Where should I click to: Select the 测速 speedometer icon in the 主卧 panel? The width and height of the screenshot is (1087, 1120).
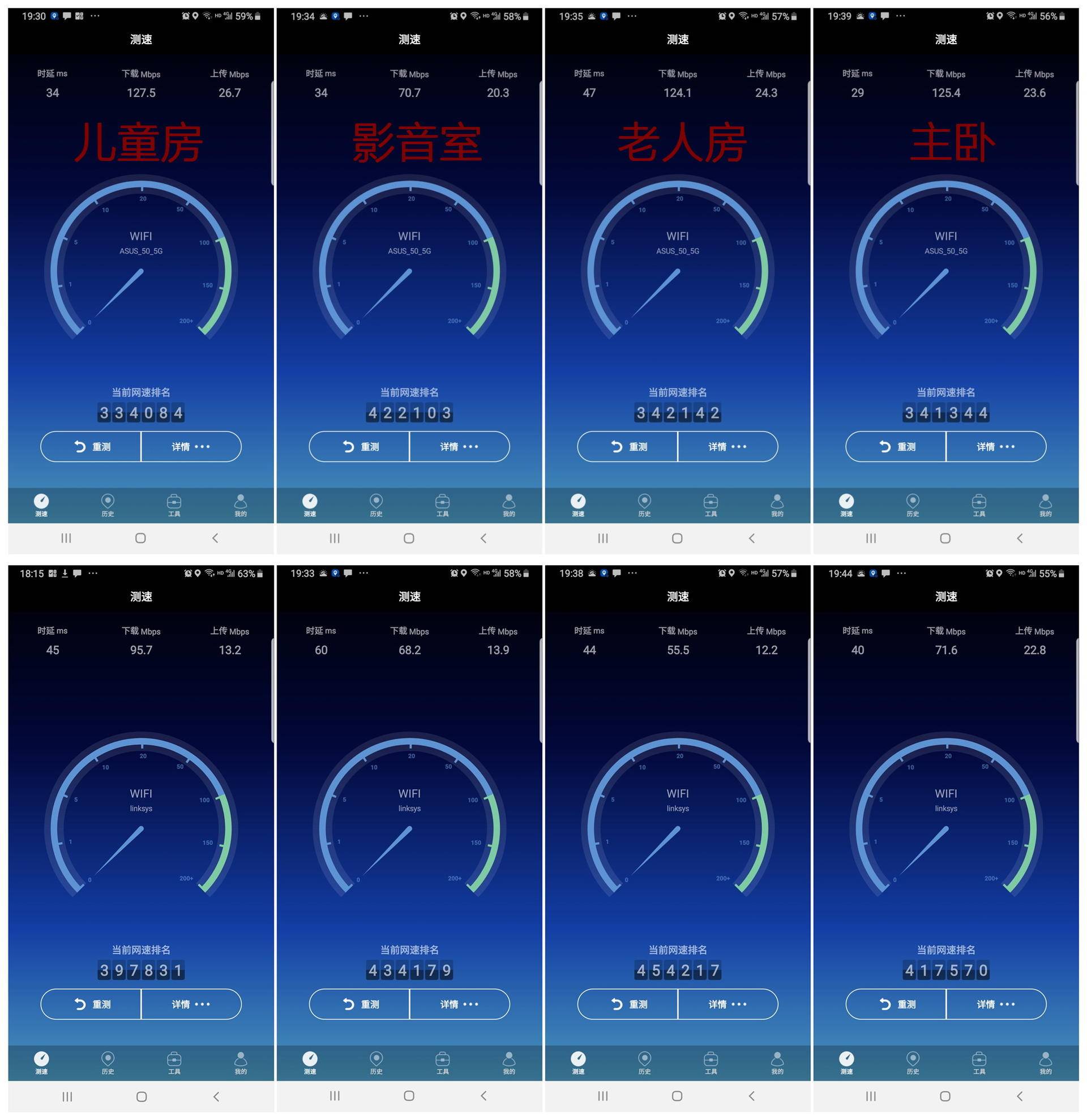pyautogui.click(x=846, y=504)
